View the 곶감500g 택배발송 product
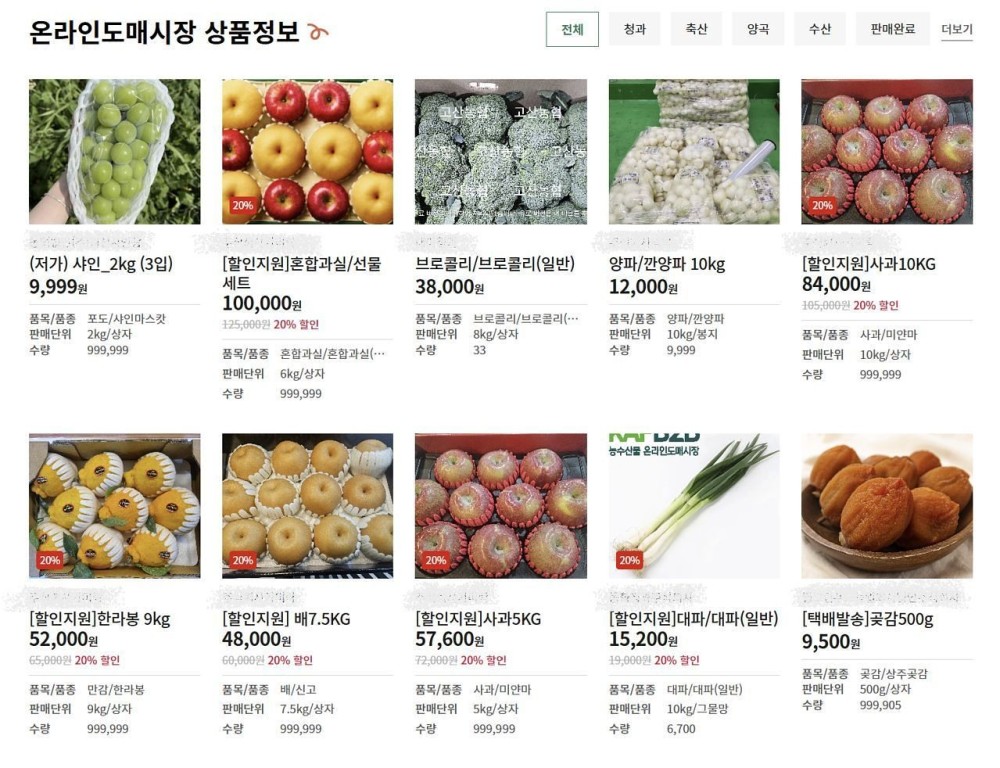The width and height of the screenshot is (1000, 768). tap(886, 506)
